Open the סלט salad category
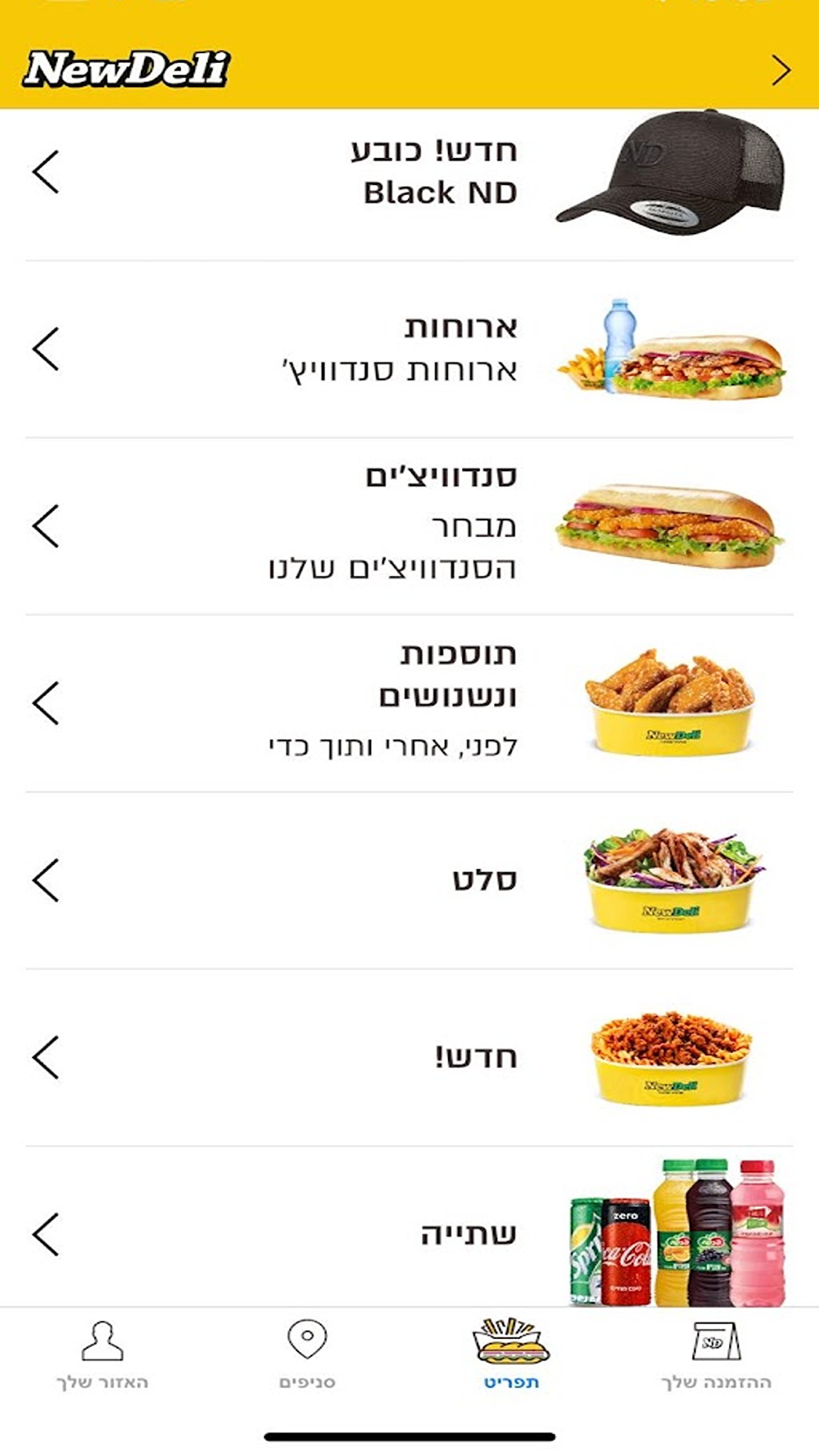 [409, 880]
